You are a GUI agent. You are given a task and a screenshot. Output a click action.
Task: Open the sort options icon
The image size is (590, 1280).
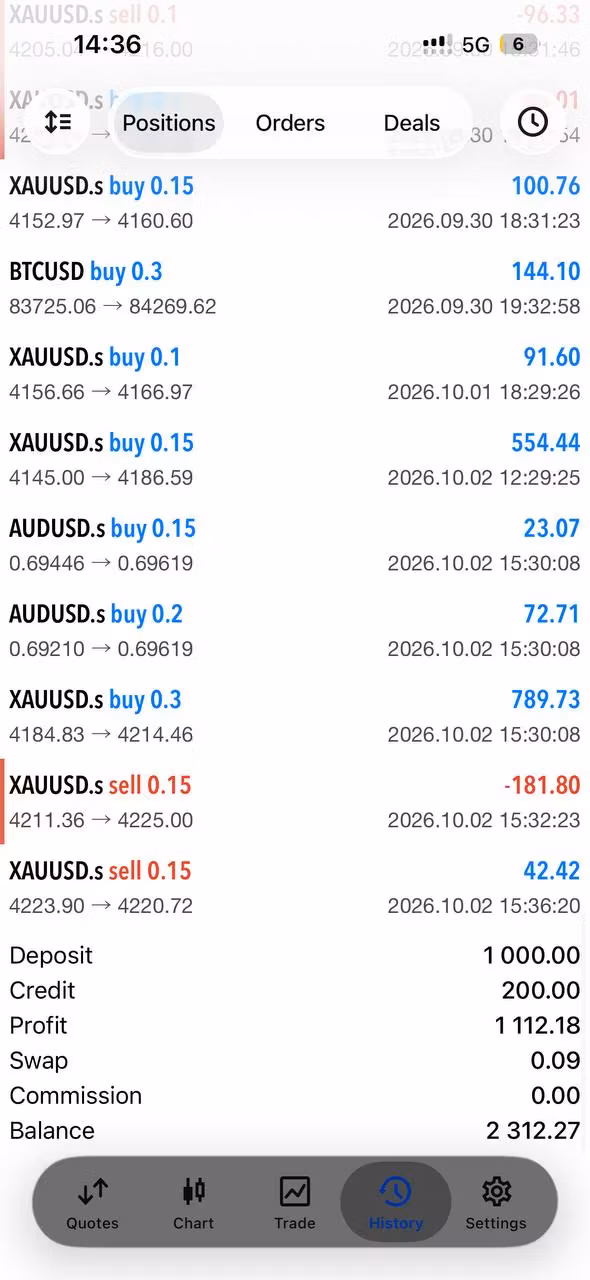pos(58,122)
